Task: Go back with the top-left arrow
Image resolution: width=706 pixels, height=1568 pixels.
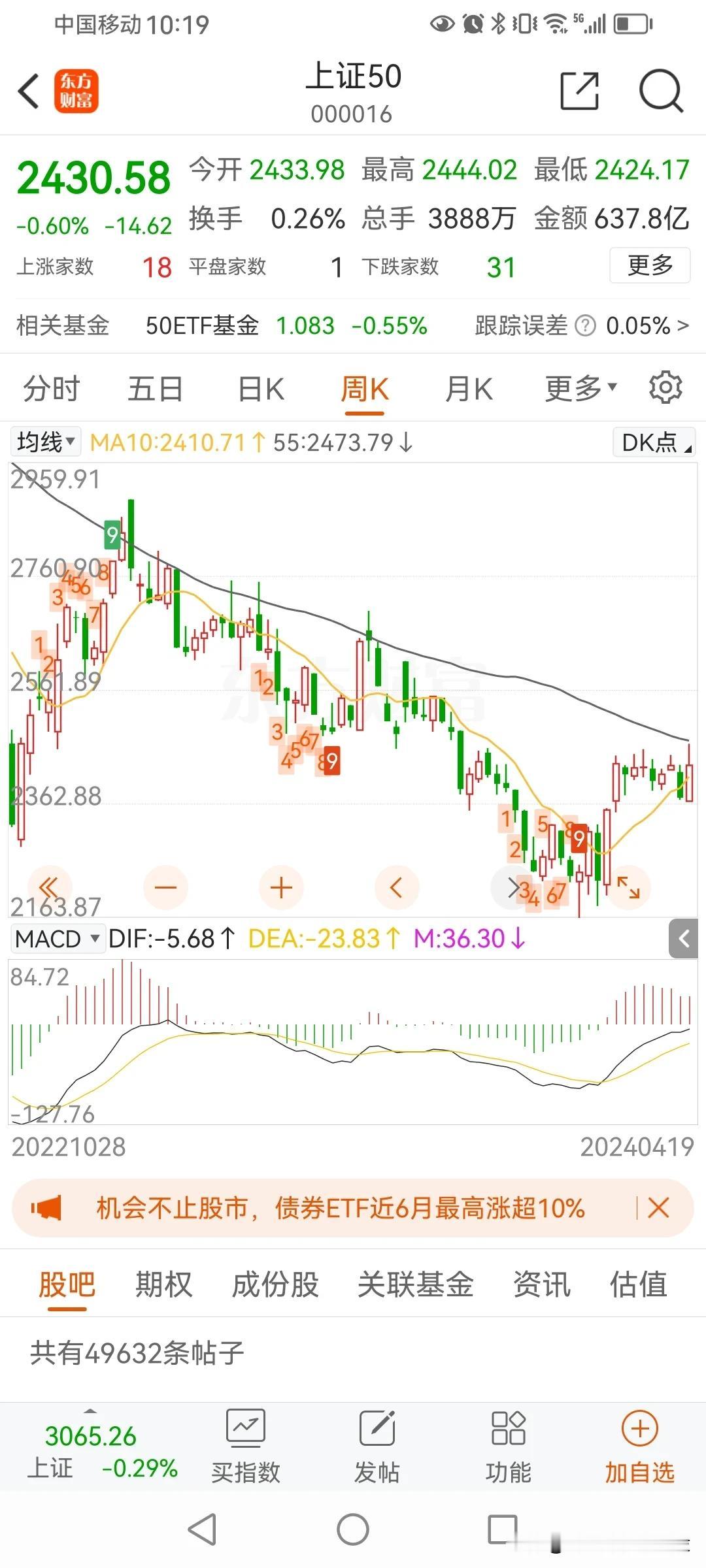Action: (29, 91)
